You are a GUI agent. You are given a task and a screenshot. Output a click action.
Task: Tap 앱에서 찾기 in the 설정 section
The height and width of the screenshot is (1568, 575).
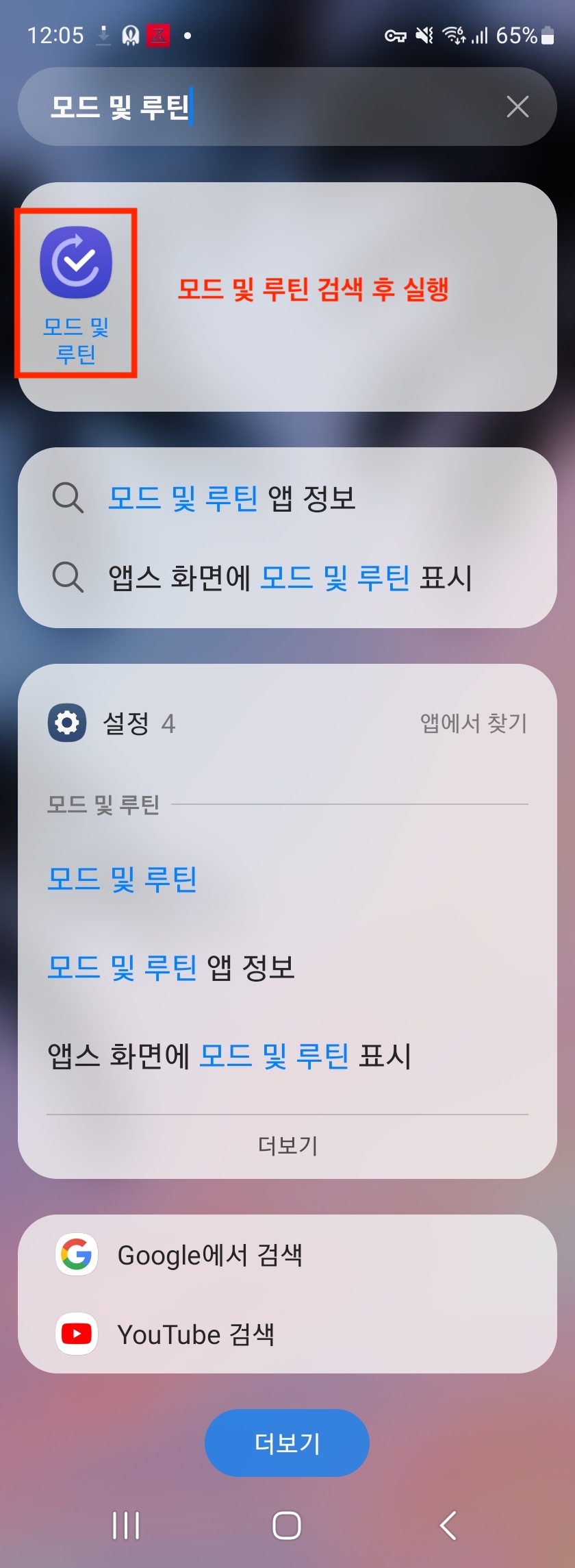tap(474, 723)
